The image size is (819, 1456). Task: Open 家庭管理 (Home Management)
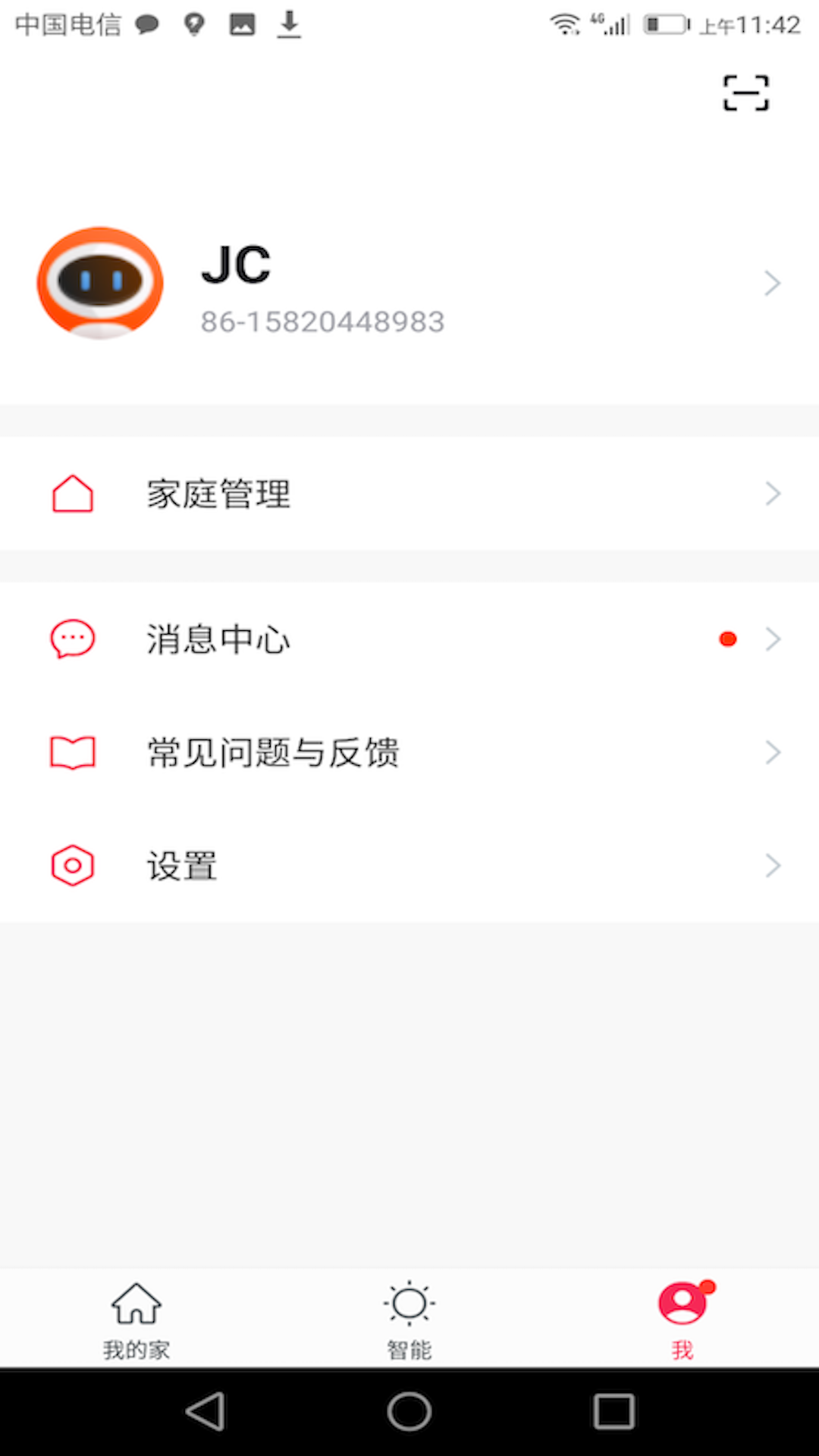(x=409, y=494)
